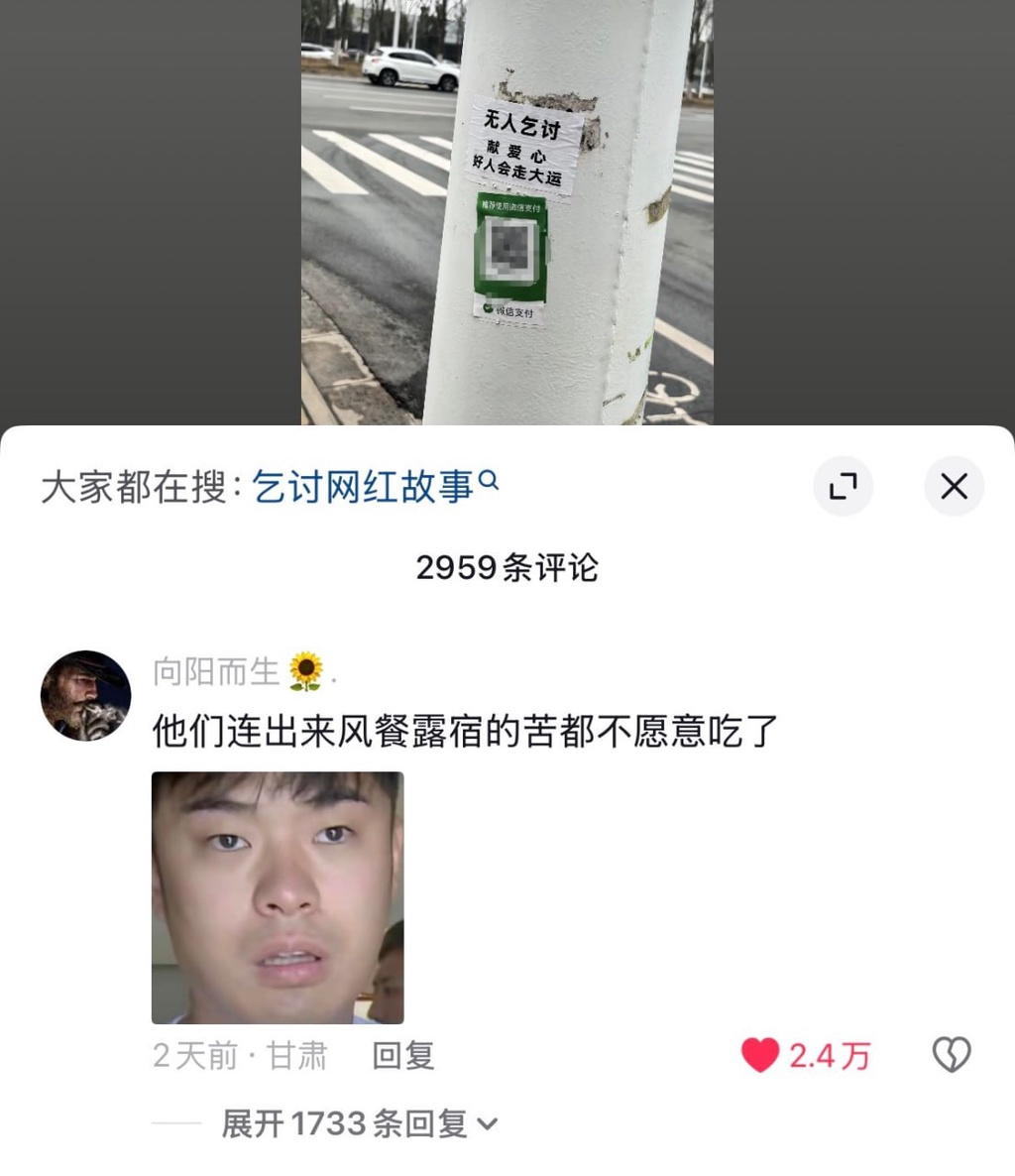Tap the username 向阳而生
Viewport: 1015px width, 1176px height.
click(x=216, y=672)
